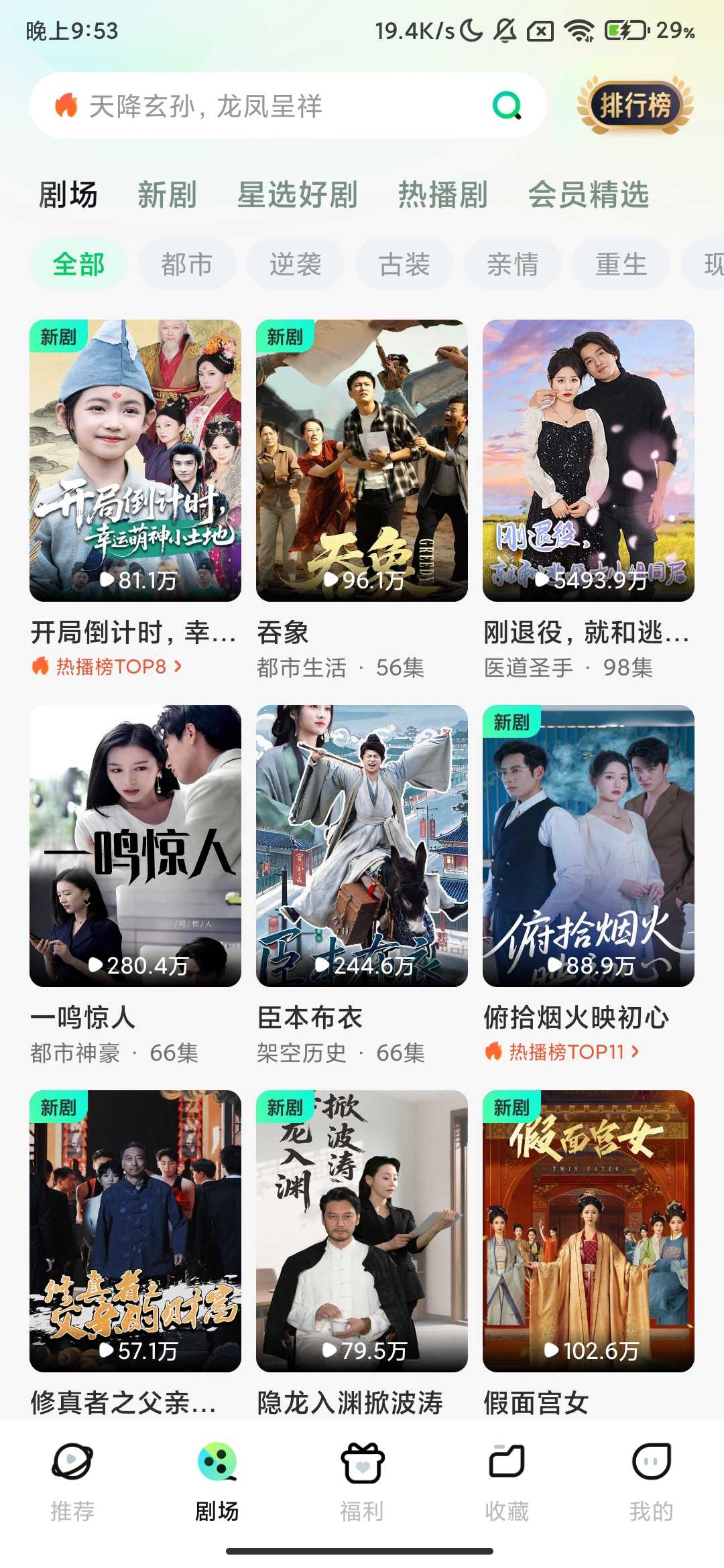Image resolution: width=724 pixels, height=1568 pixels.
Task: Apply the 亲情 genre filter
Action: click(512, 264)
